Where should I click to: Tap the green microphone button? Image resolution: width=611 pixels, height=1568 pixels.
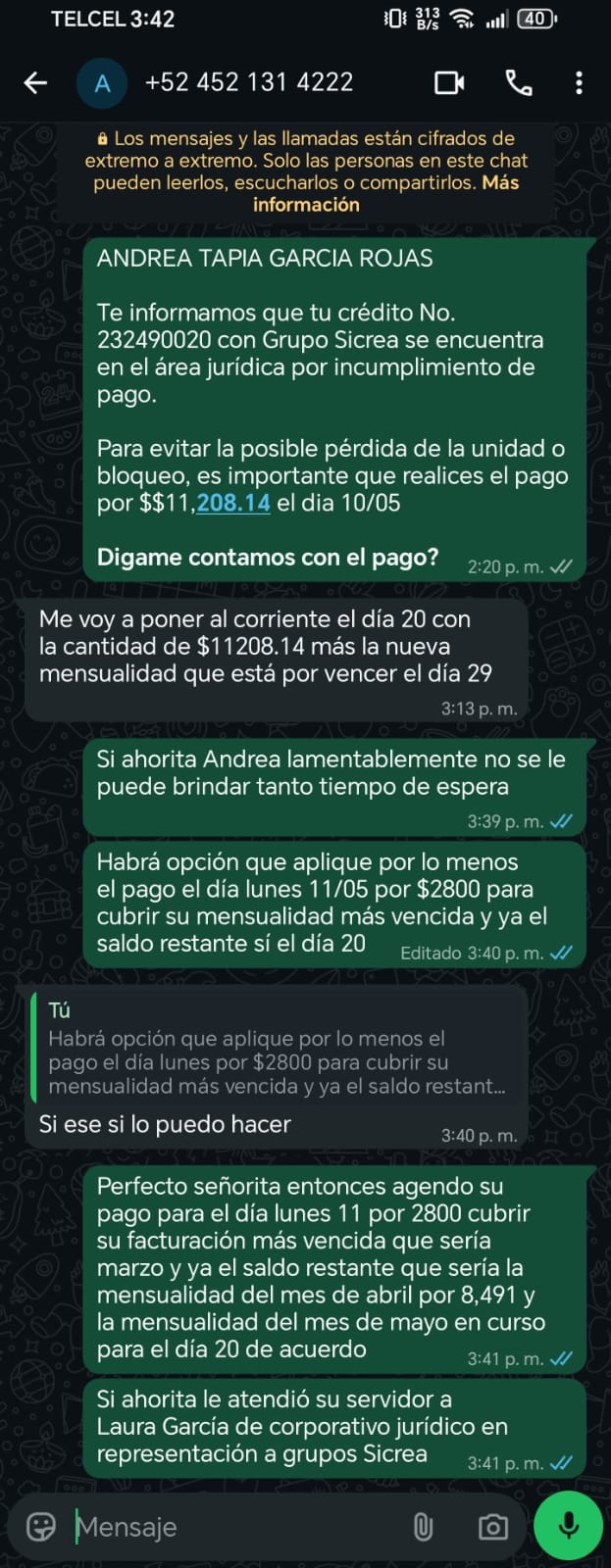[x=568, y=1525]
